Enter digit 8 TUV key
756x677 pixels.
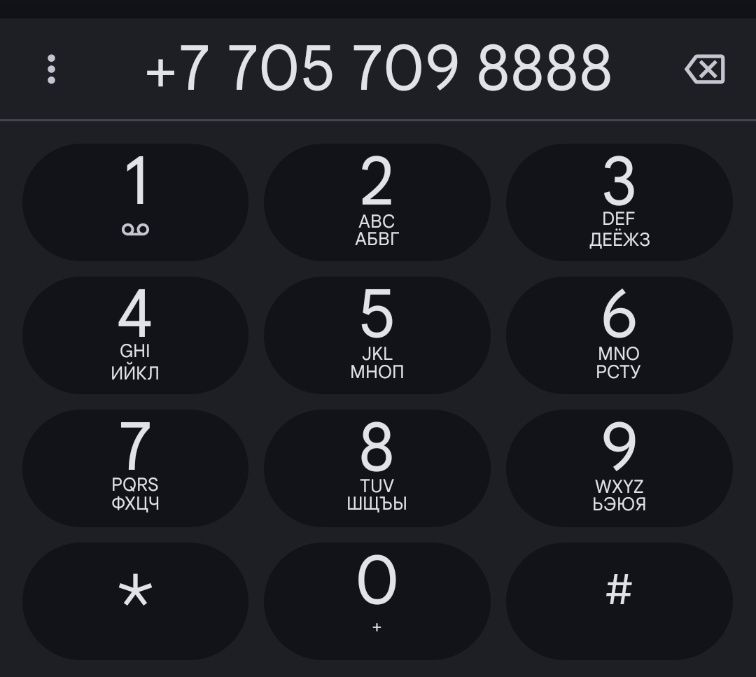[x=377, y=468]
